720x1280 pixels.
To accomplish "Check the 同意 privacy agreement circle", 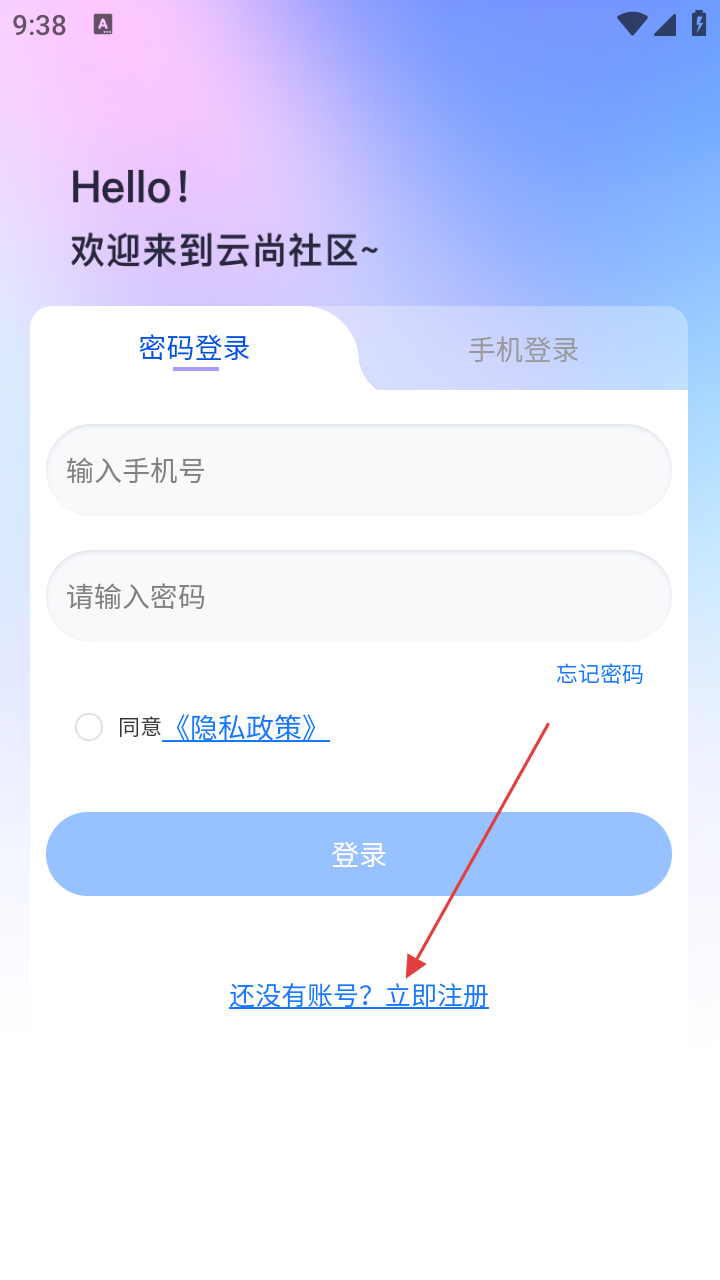I will pos(89,727).
